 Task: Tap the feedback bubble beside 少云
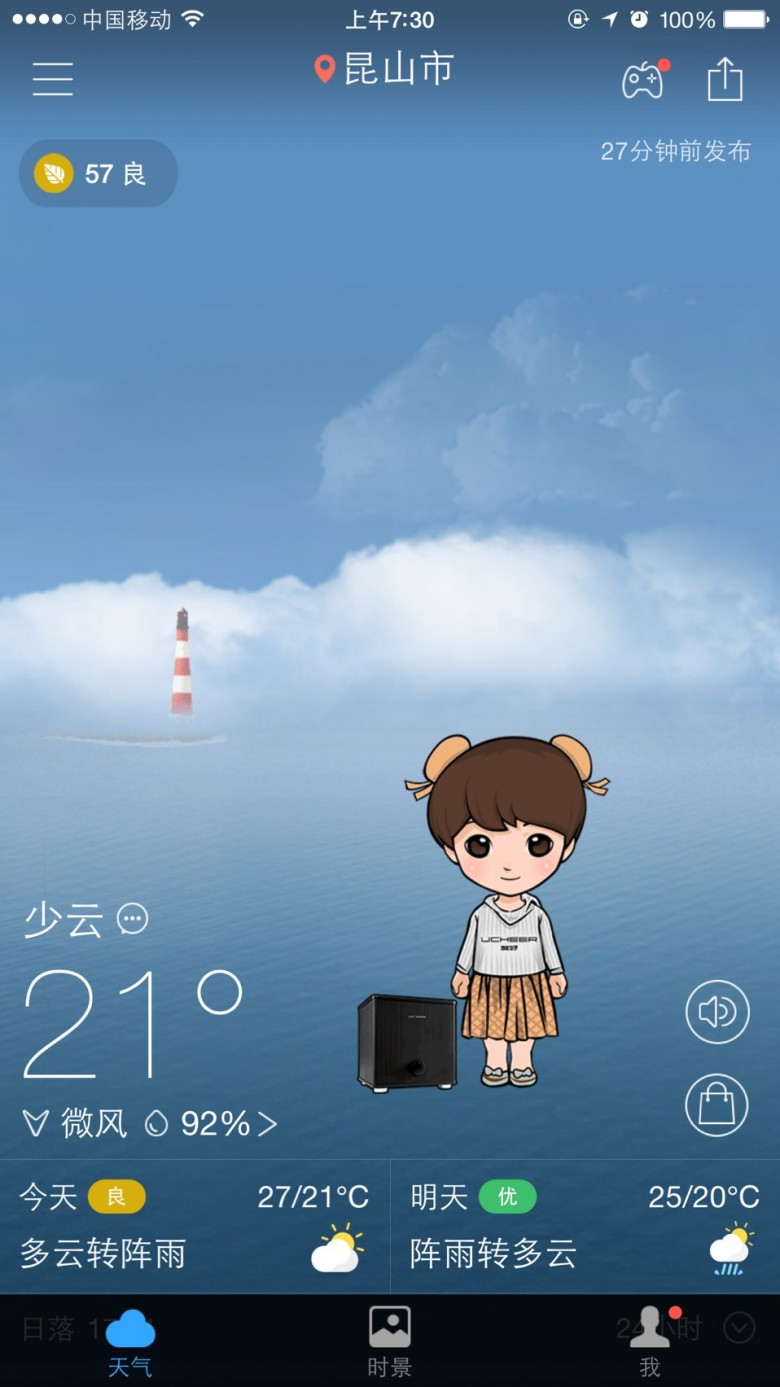point(133,918)
